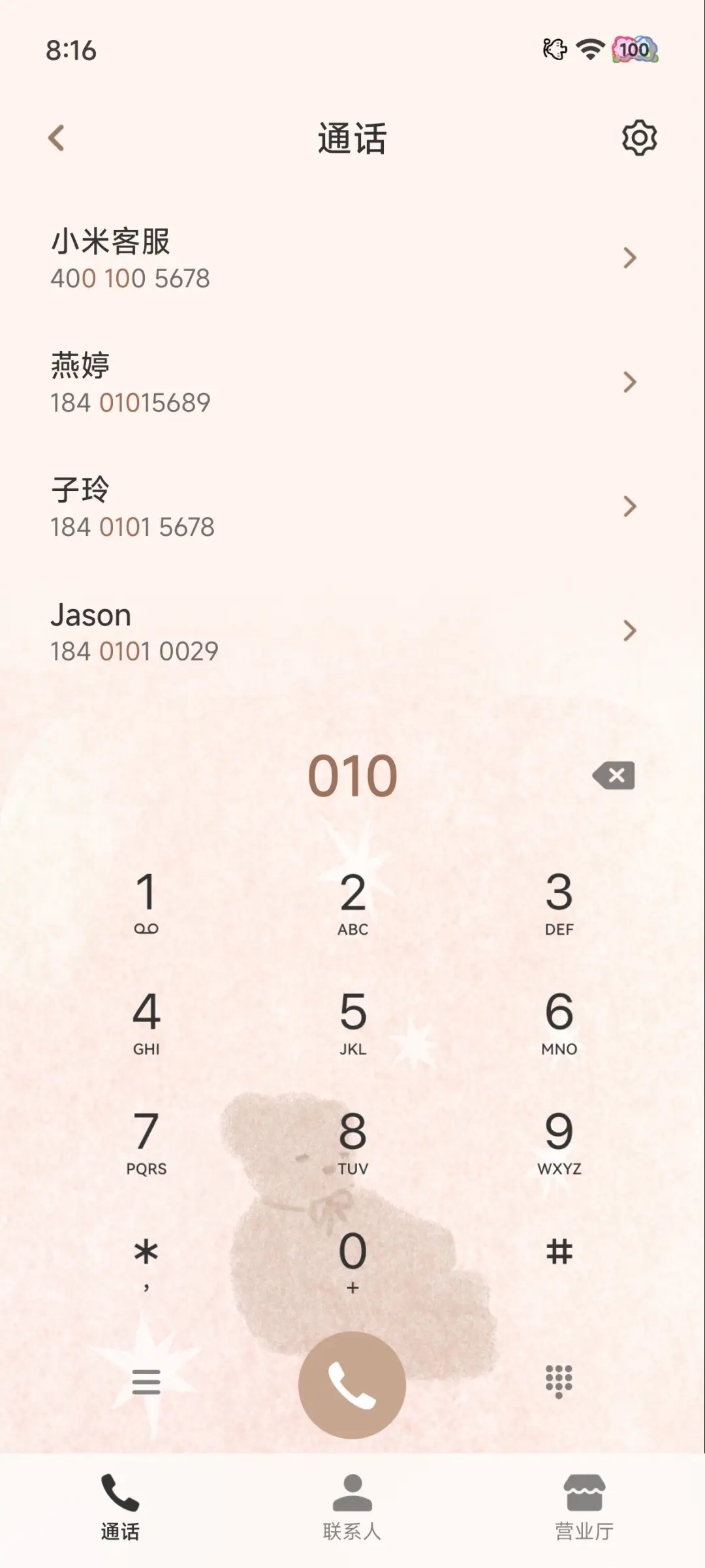
Task: Open 燕婷's call details chevron
Action: [x=630, y=383]
